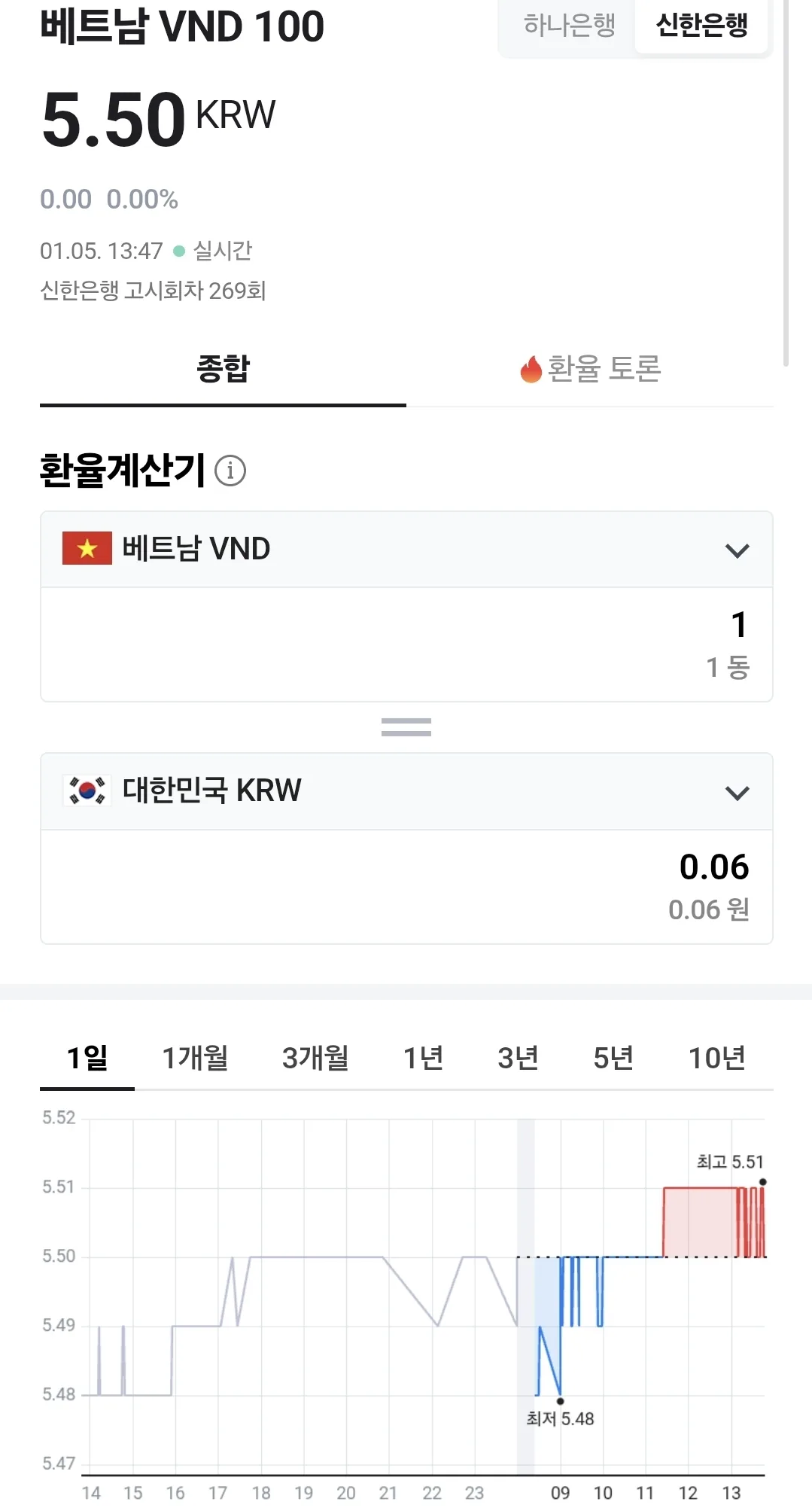812x1508 pixels.
Task: Select the 1일 chart period
Action: pos(87,1058)
